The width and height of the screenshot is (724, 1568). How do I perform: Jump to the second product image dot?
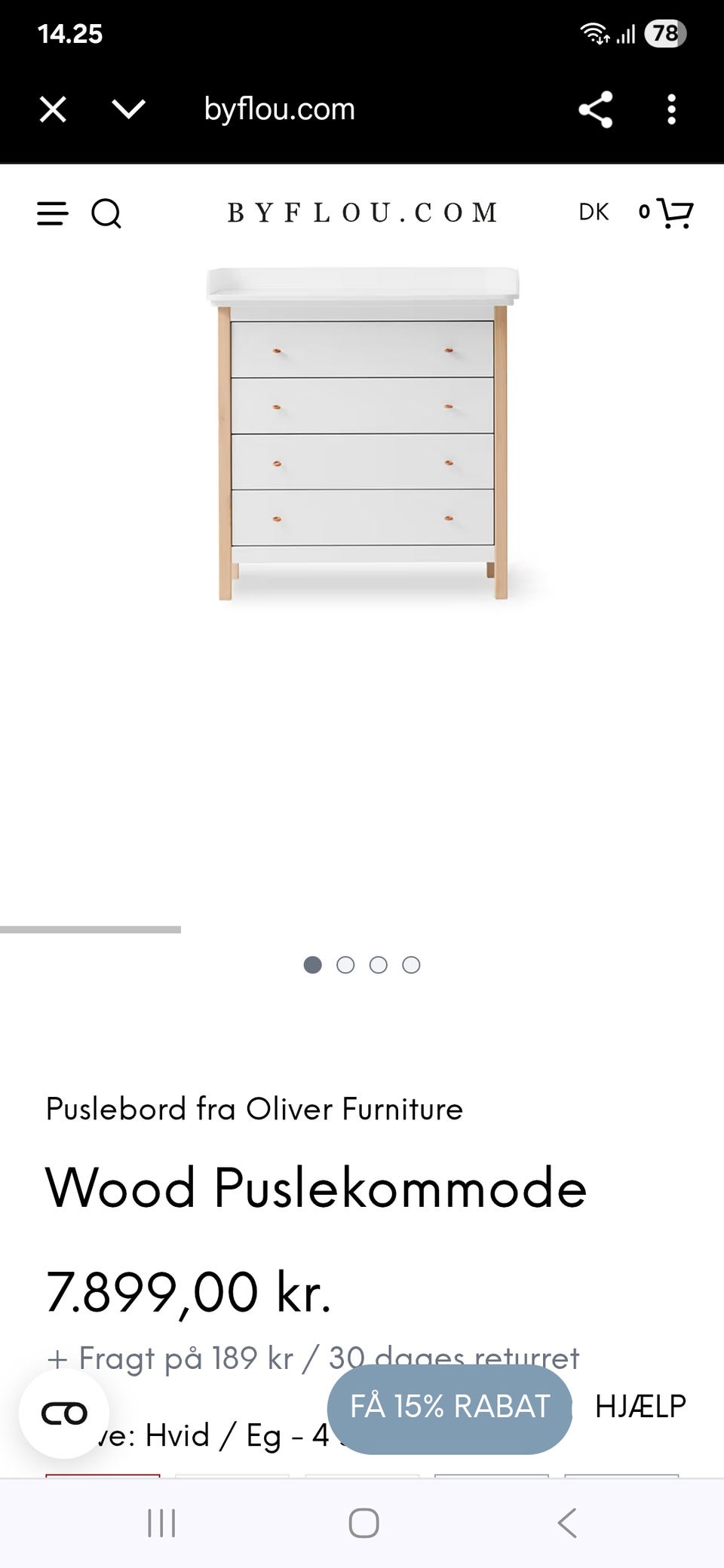(345, 965)
